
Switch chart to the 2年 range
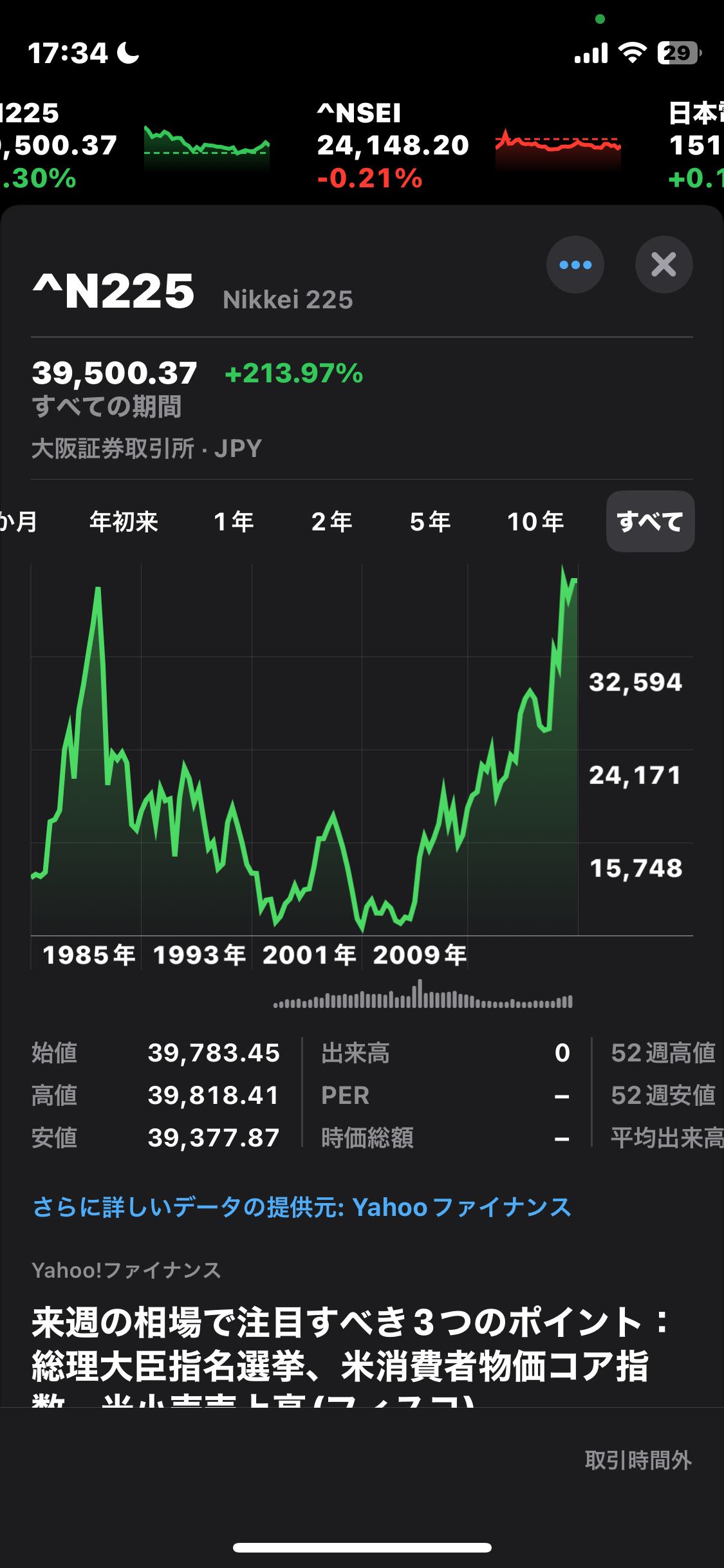coord(332,521)
